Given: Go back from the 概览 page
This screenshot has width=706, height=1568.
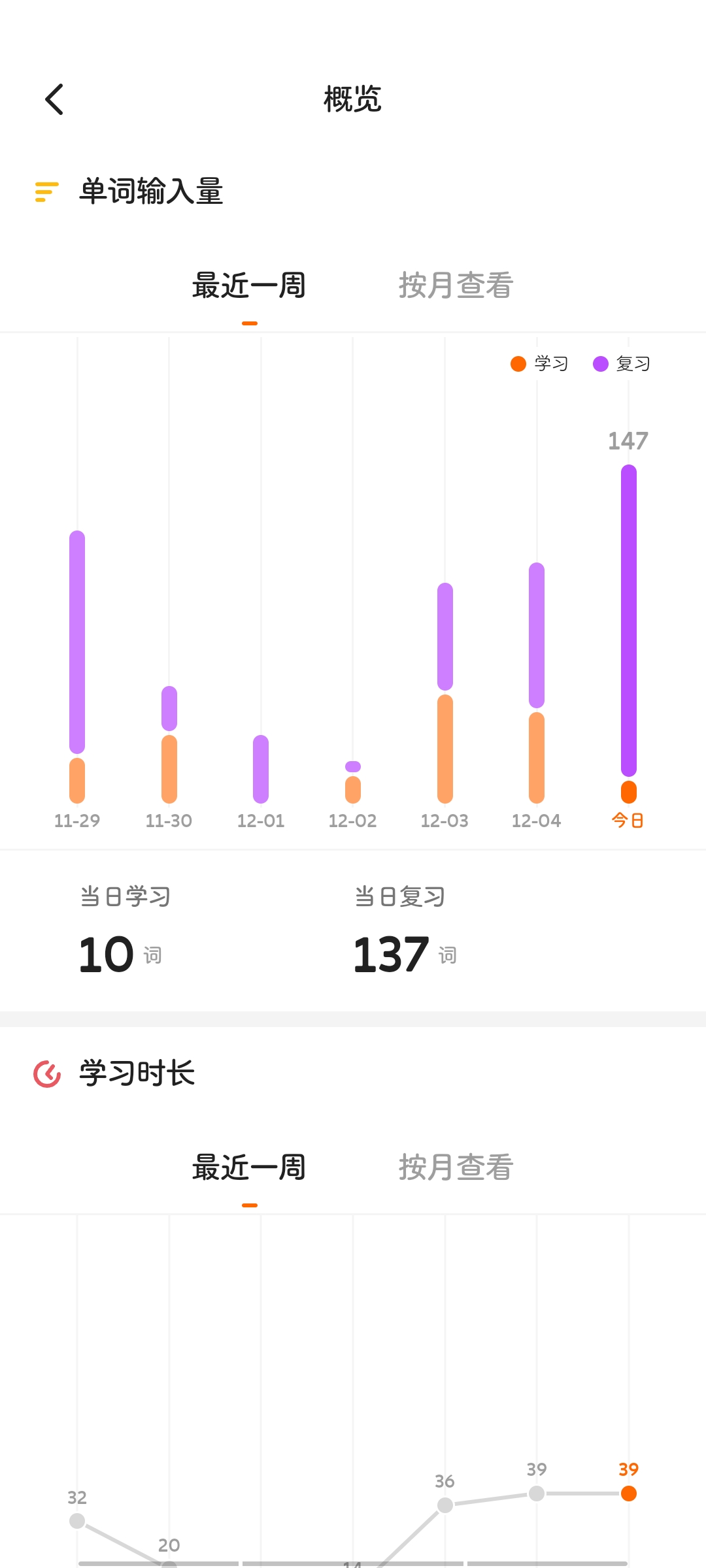Looking at the screenshot, I should (x=54, y=99).
